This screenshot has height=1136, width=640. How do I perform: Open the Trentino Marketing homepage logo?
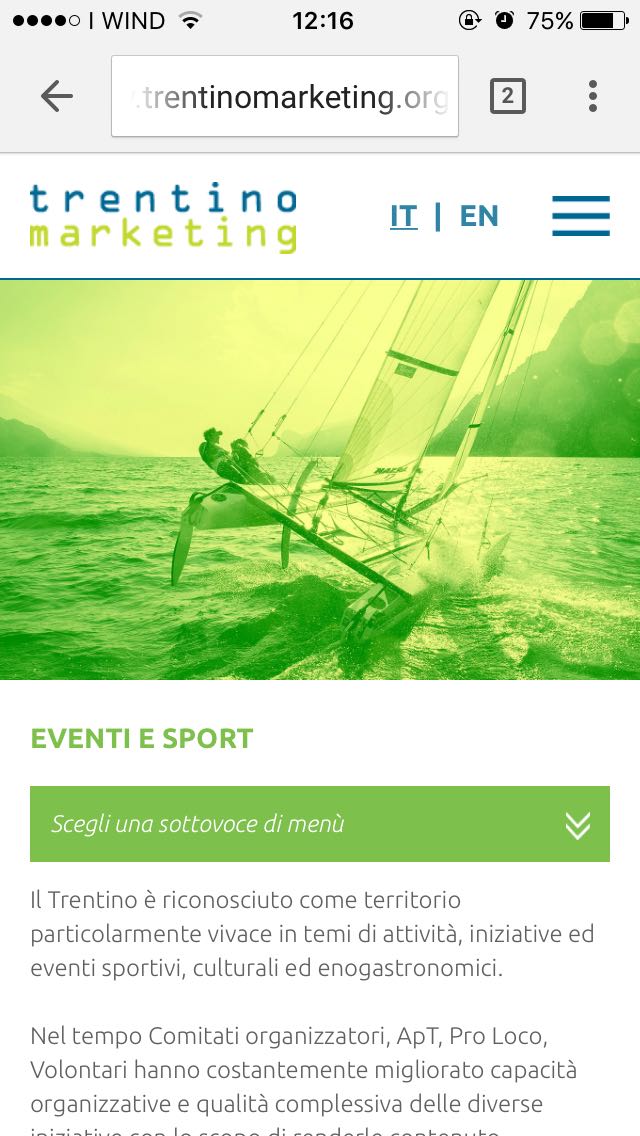(x=163, y=217)
